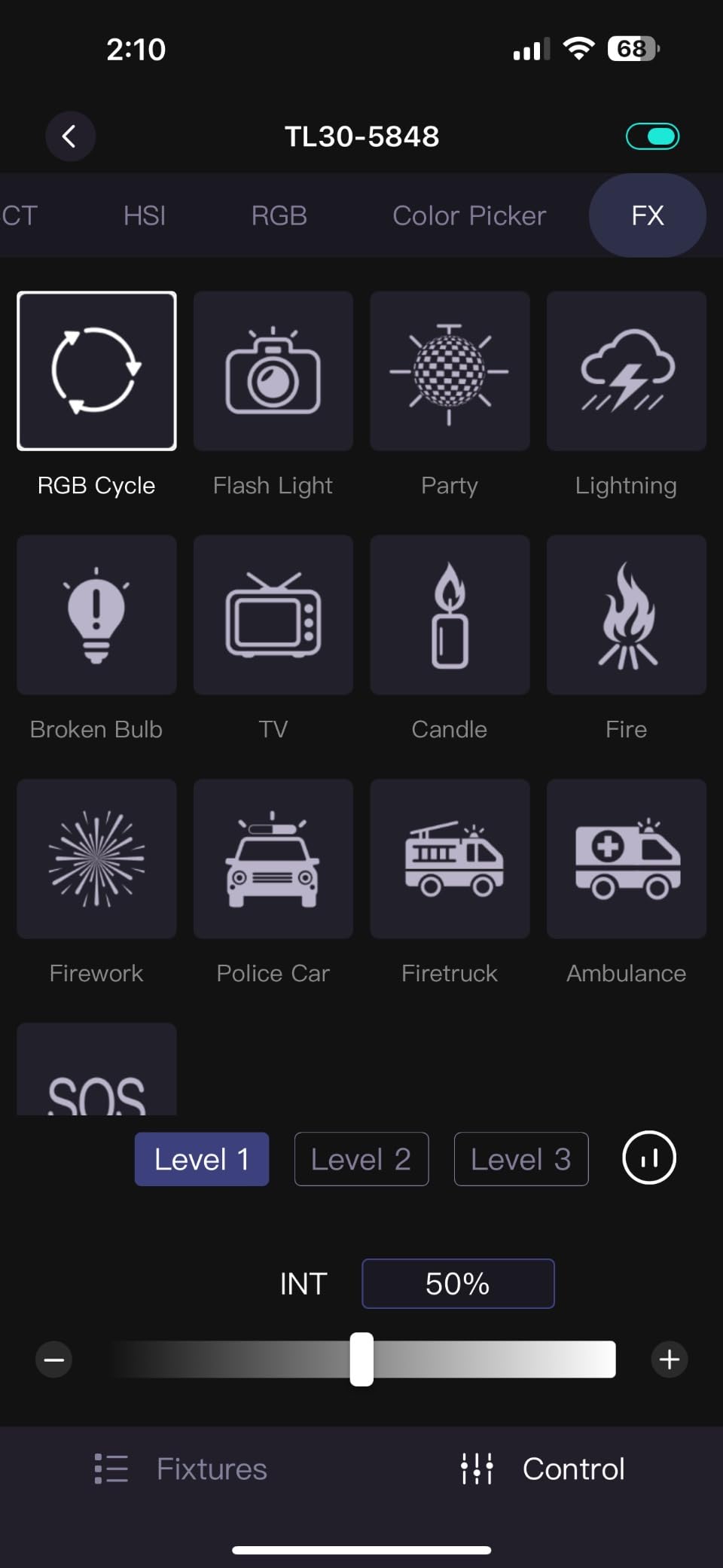This screenshot has width=723, height=1568.
Task: Choose the Ambulance effect
Action: (x=626, y=859)
